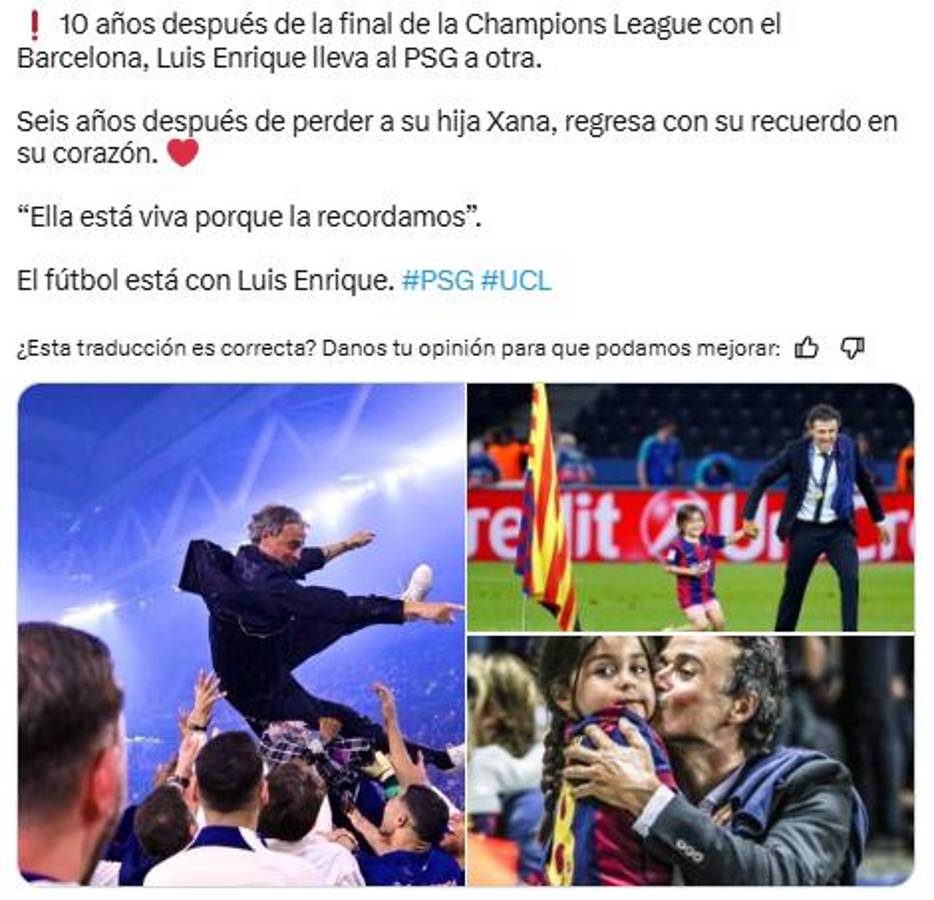Rate the translation with thumbs down

852,348
